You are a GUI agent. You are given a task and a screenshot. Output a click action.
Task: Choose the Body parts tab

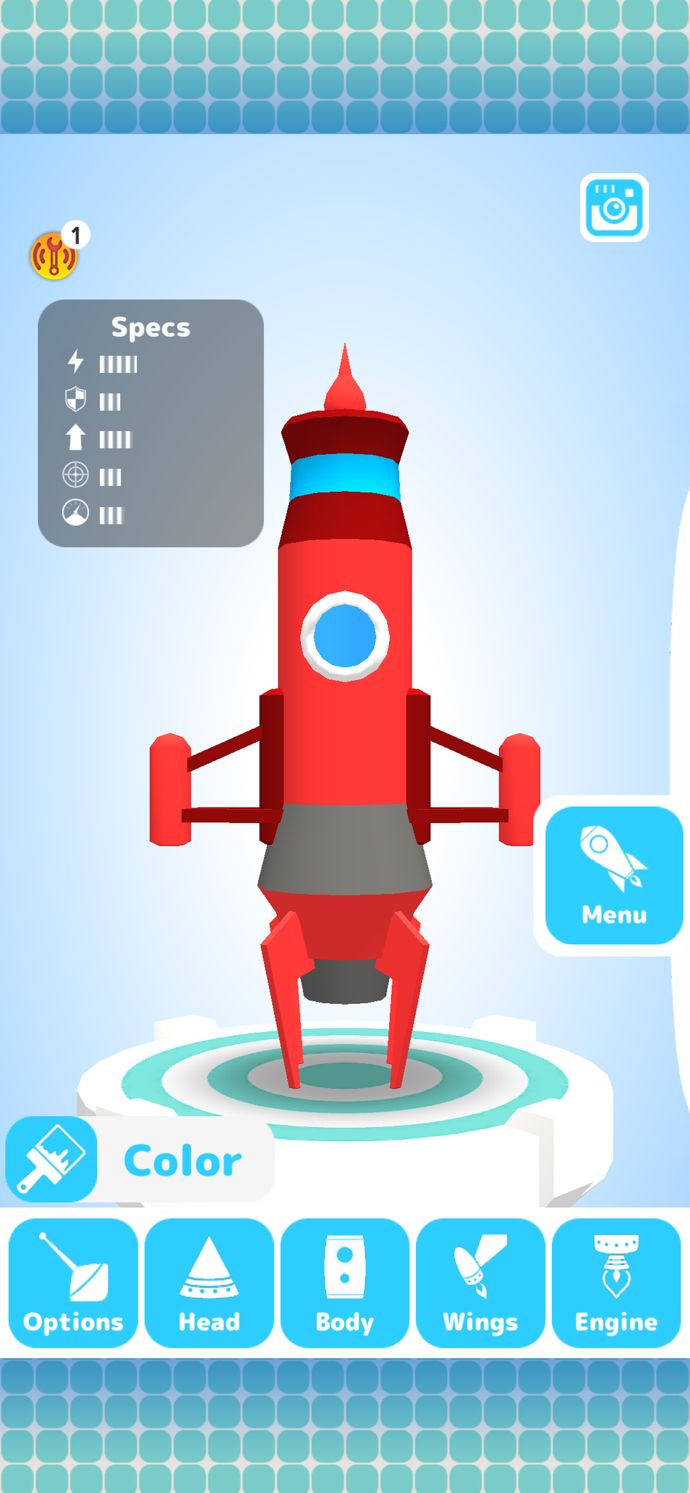(x=345, y=1283)
